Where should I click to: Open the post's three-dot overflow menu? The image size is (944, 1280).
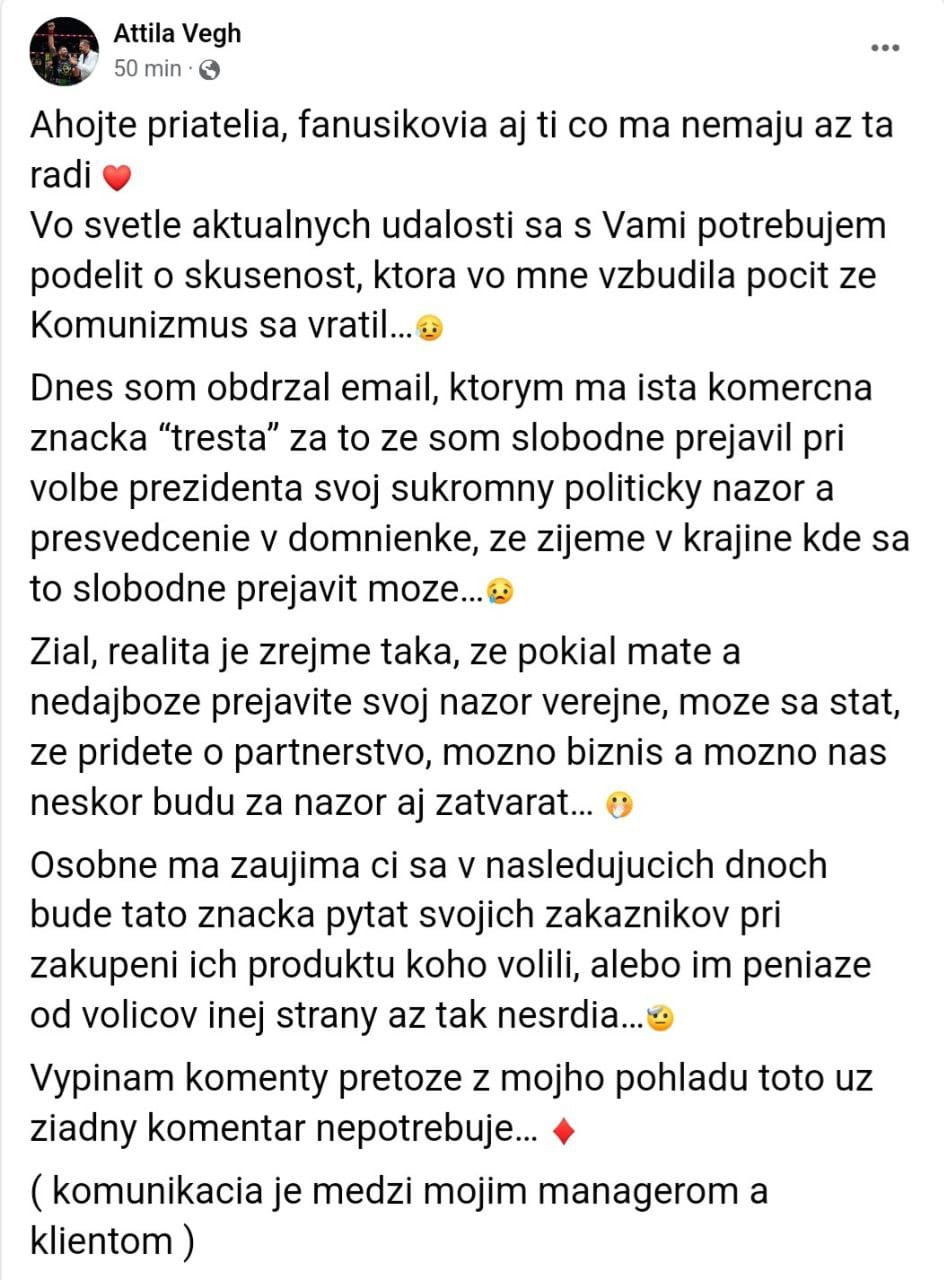click(887, 48)
